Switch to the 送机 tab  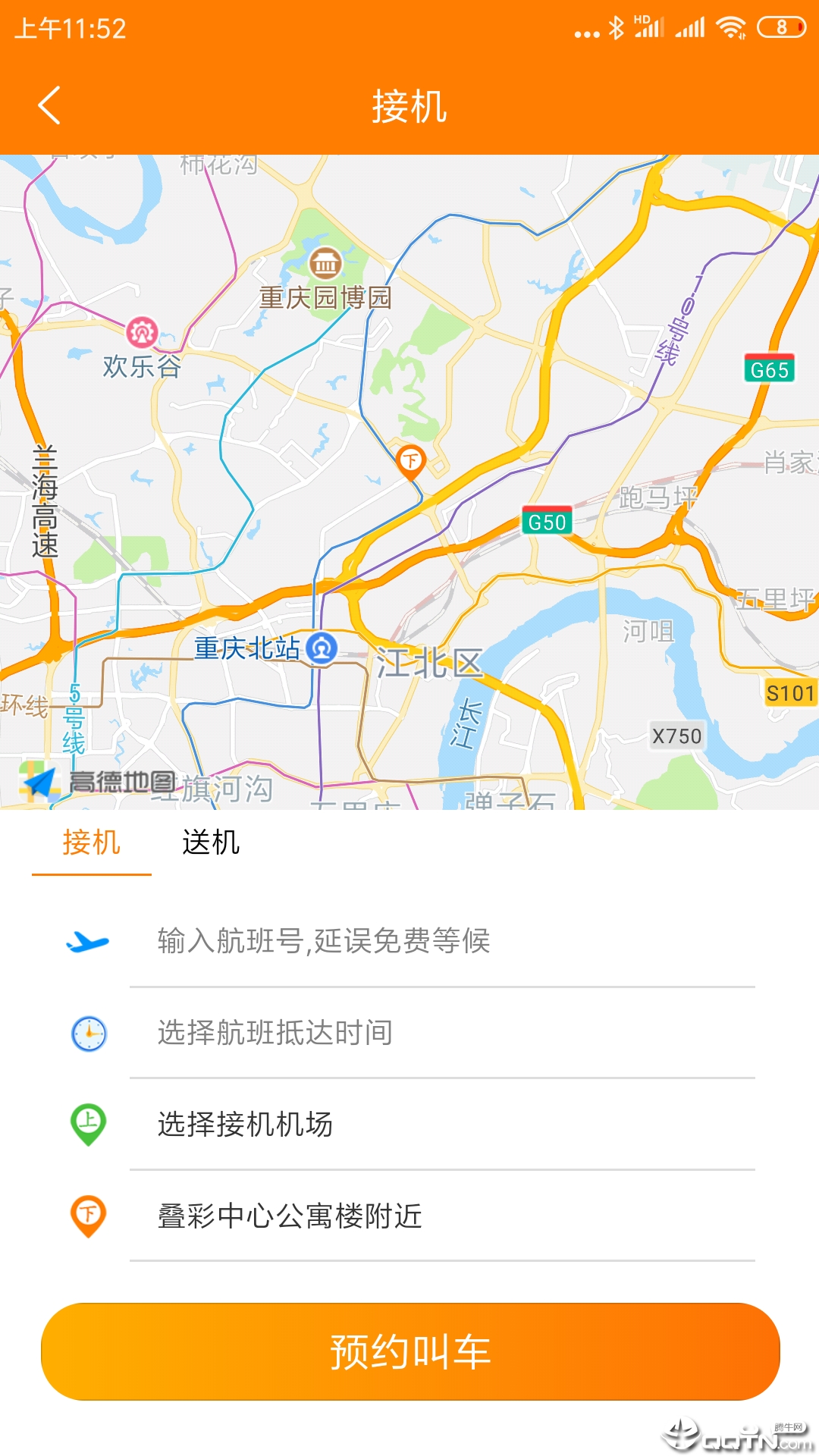point(211,842)
